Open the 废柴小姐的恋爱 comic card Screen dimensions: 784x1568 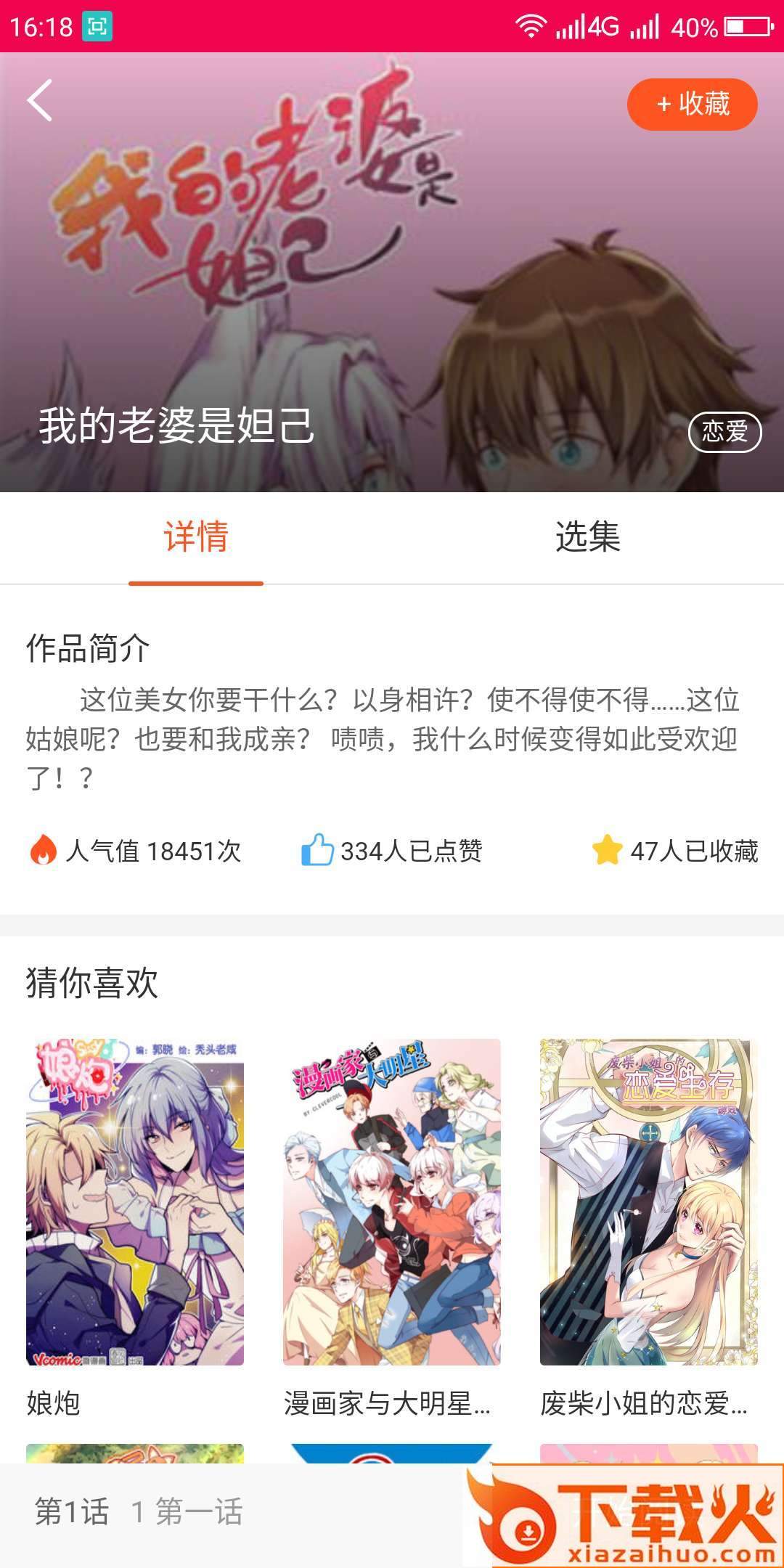[x=648, y=1201]
